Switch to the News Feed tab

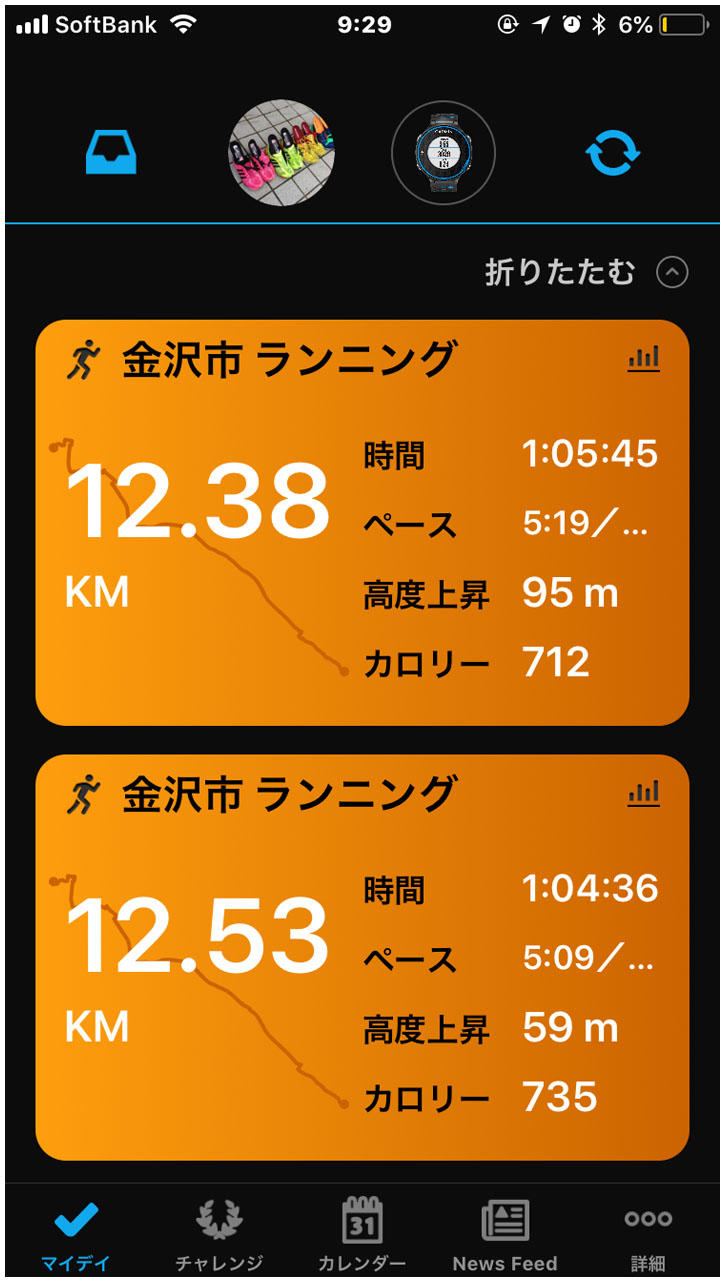point(505,1234)
